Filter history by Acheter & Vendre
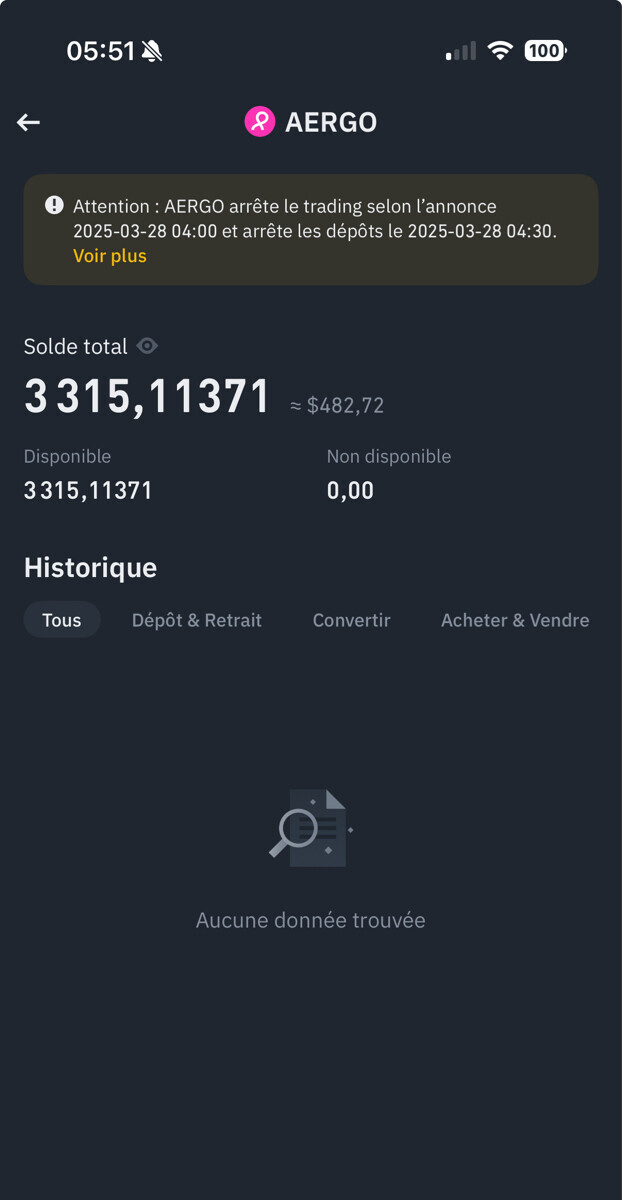Image resolution: width=622 pixels, height=1200 pixels. [x=515, y=620]
